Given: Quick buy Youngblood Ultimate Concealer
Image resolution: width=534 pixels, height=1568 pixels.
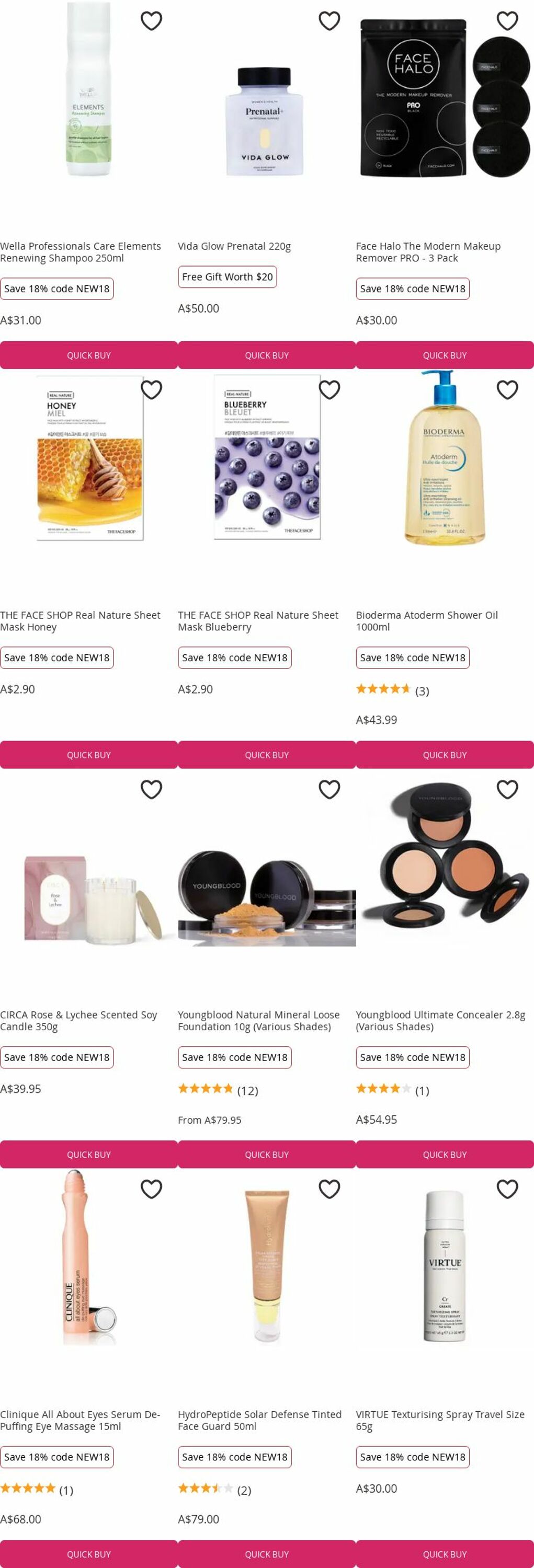Looking at the screenshot, I should [445, 1155].
